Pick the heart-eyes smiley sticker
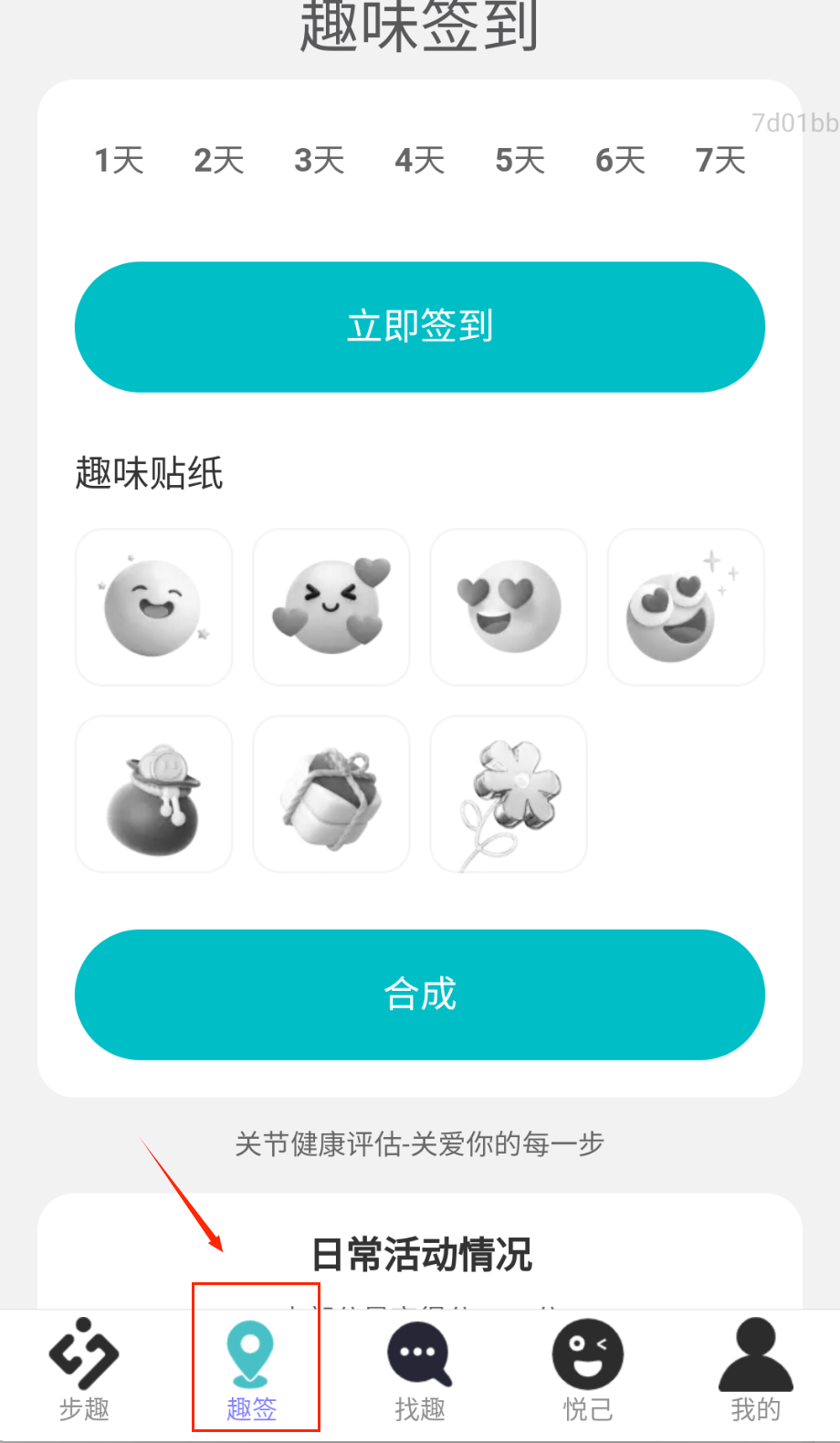The height and width of the screenshot is (1443, 840). (x=509, y=607)
